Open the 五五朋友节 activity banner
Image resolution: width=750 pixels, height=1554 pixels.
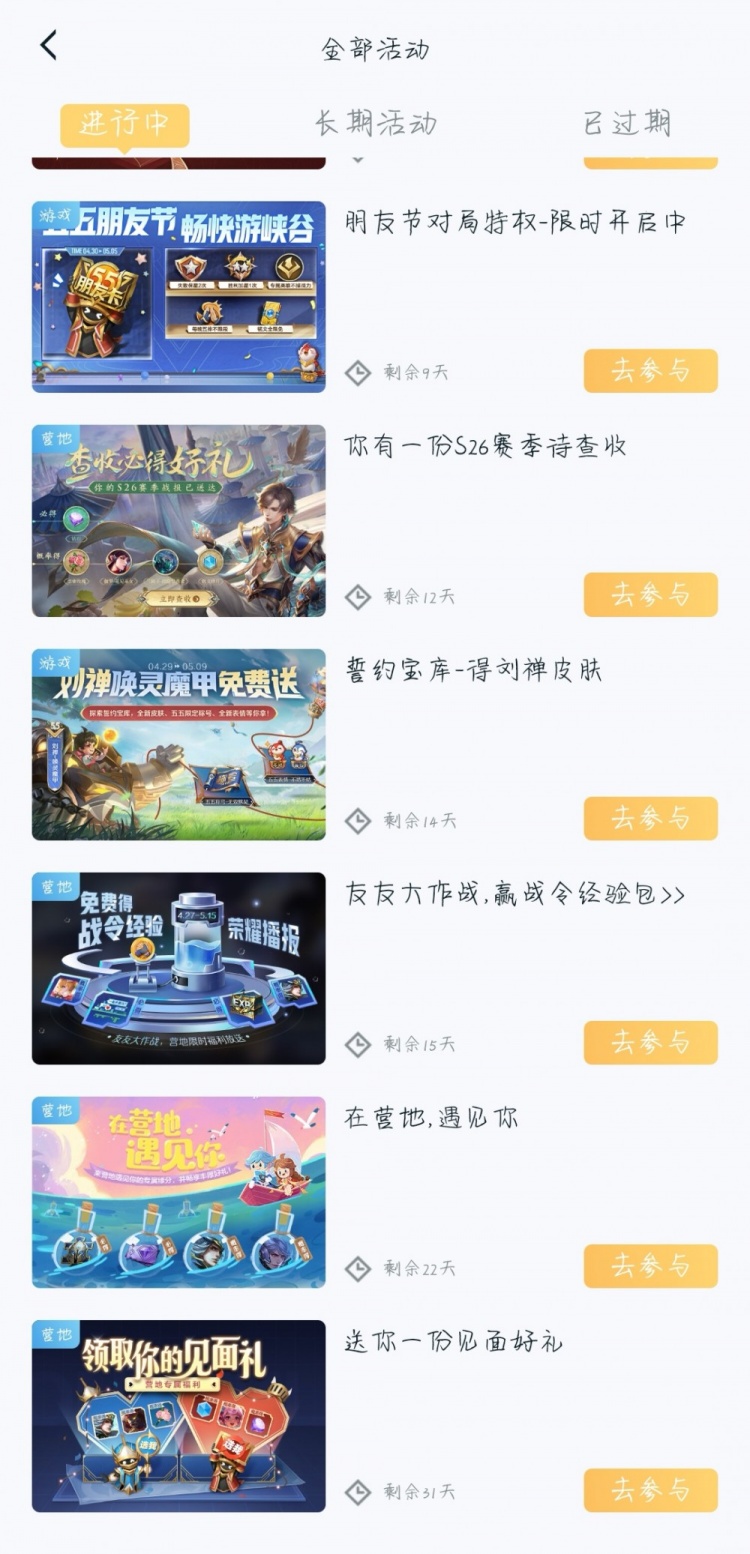point(178,297)
